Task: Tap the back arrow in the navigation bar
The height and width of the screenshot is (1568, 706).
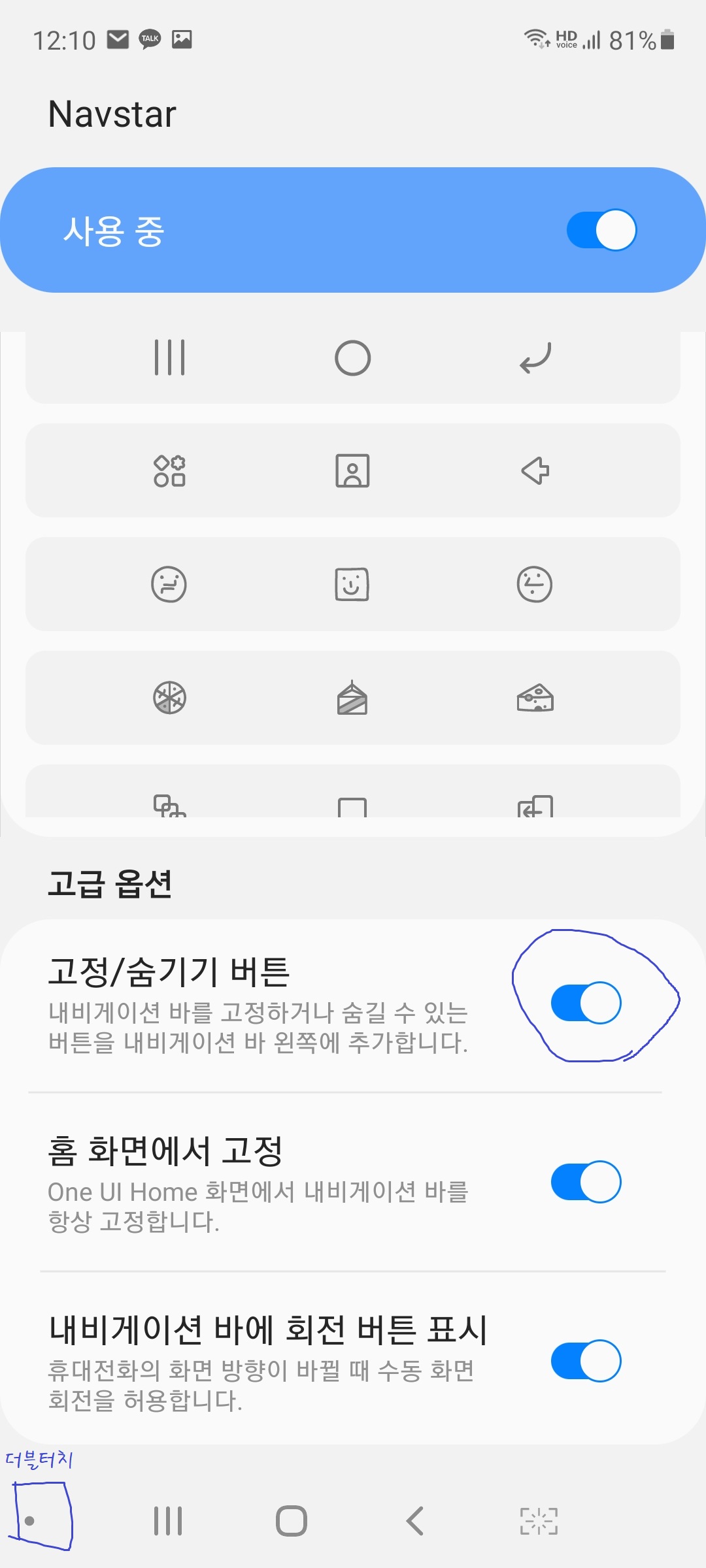Action: [x=415, y=1521]
